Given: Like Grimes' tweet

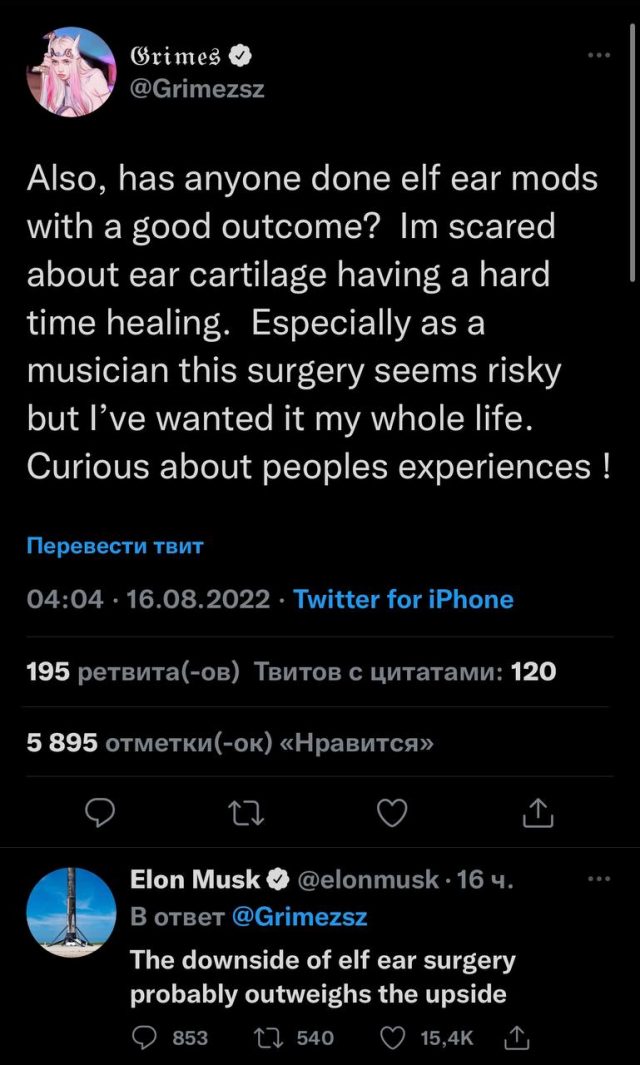Looking at the screenshot, I should (393, 815).
